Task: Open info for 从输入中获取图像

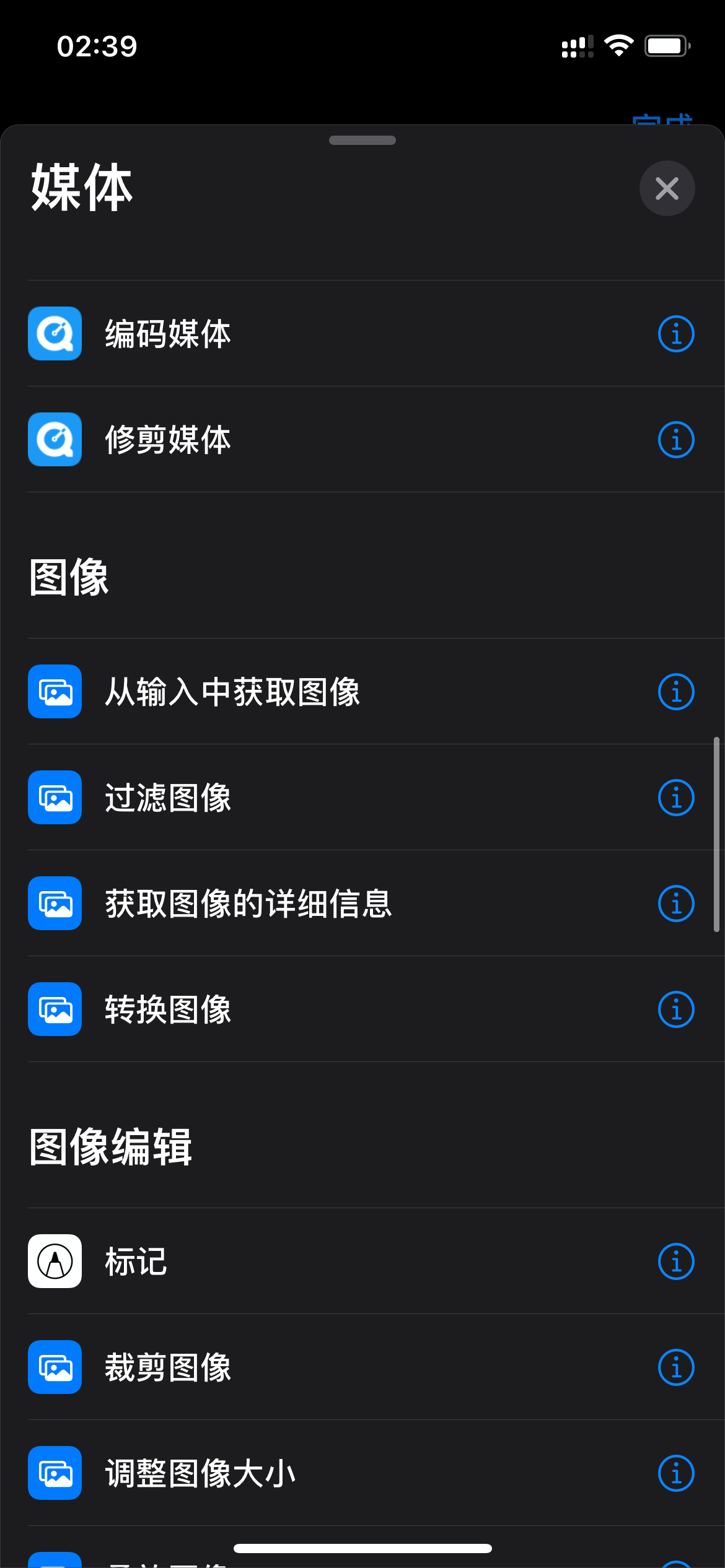Action: [x=676, y=692]
